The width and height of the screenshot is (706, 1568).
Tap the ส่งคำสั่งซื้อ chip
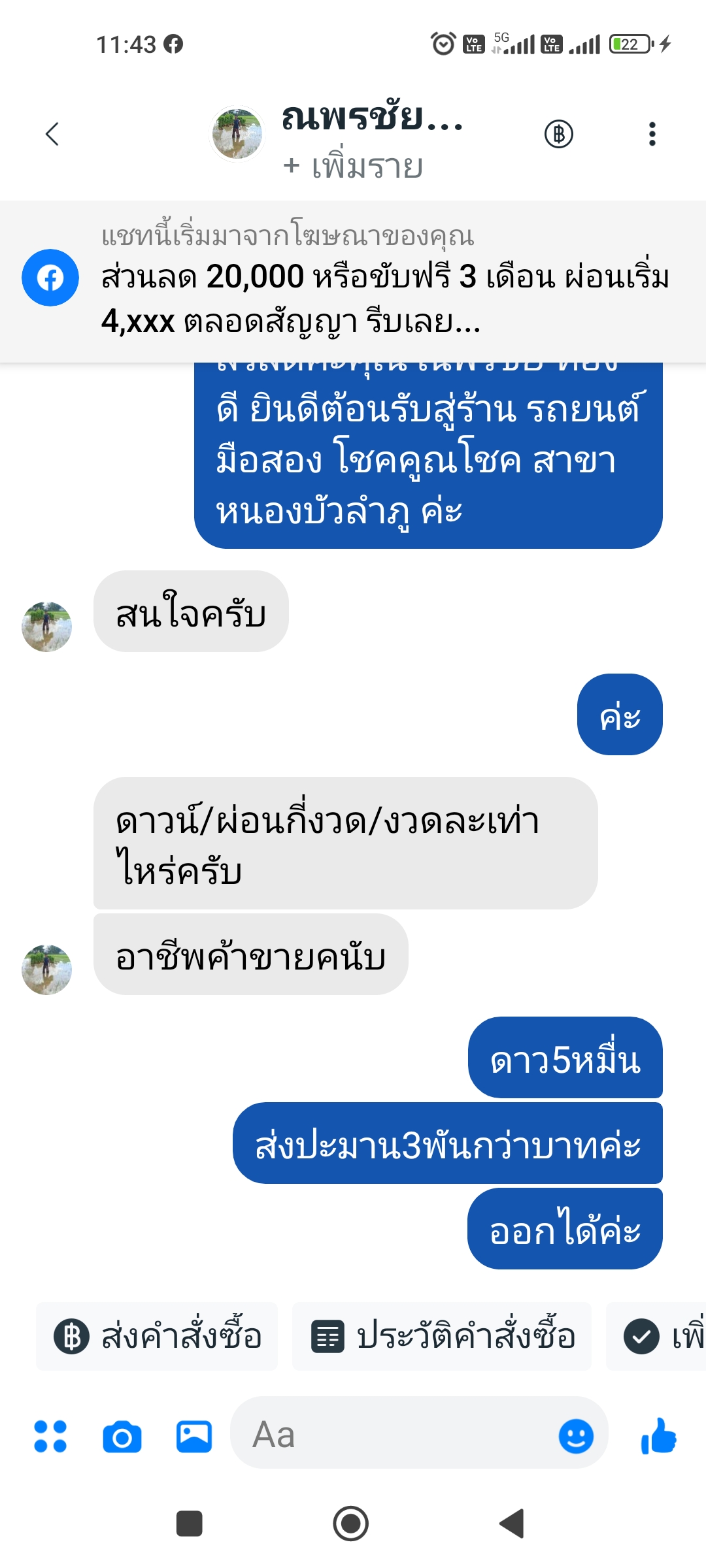click(x=157, y=1336)
